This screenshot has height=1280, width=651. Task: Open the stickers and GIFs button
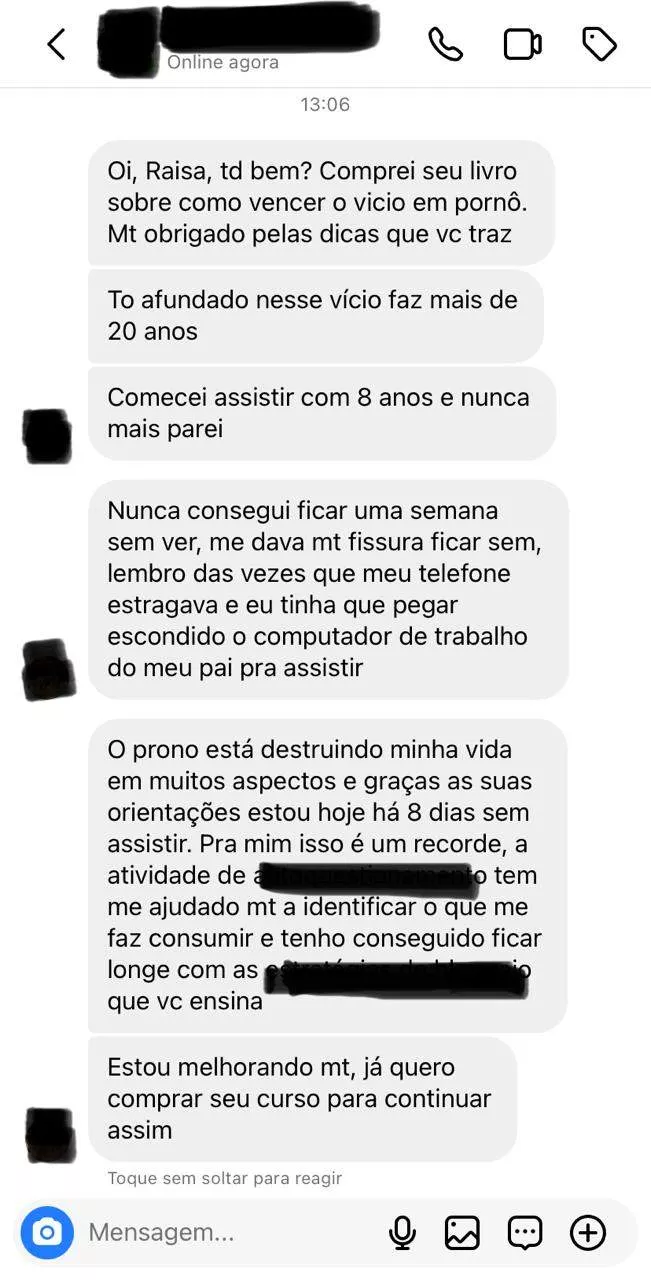(x=525, y=1232)
